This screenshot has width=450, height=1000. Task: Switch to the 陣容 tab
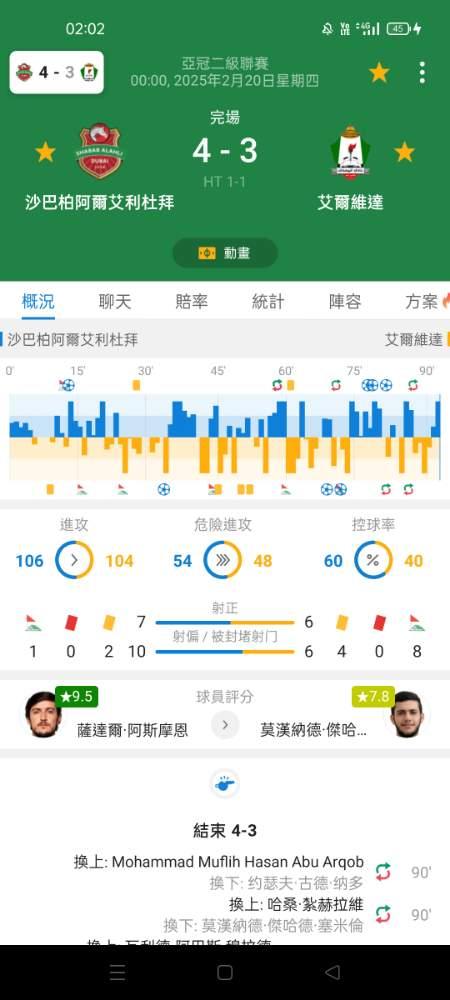click(345, 301)
